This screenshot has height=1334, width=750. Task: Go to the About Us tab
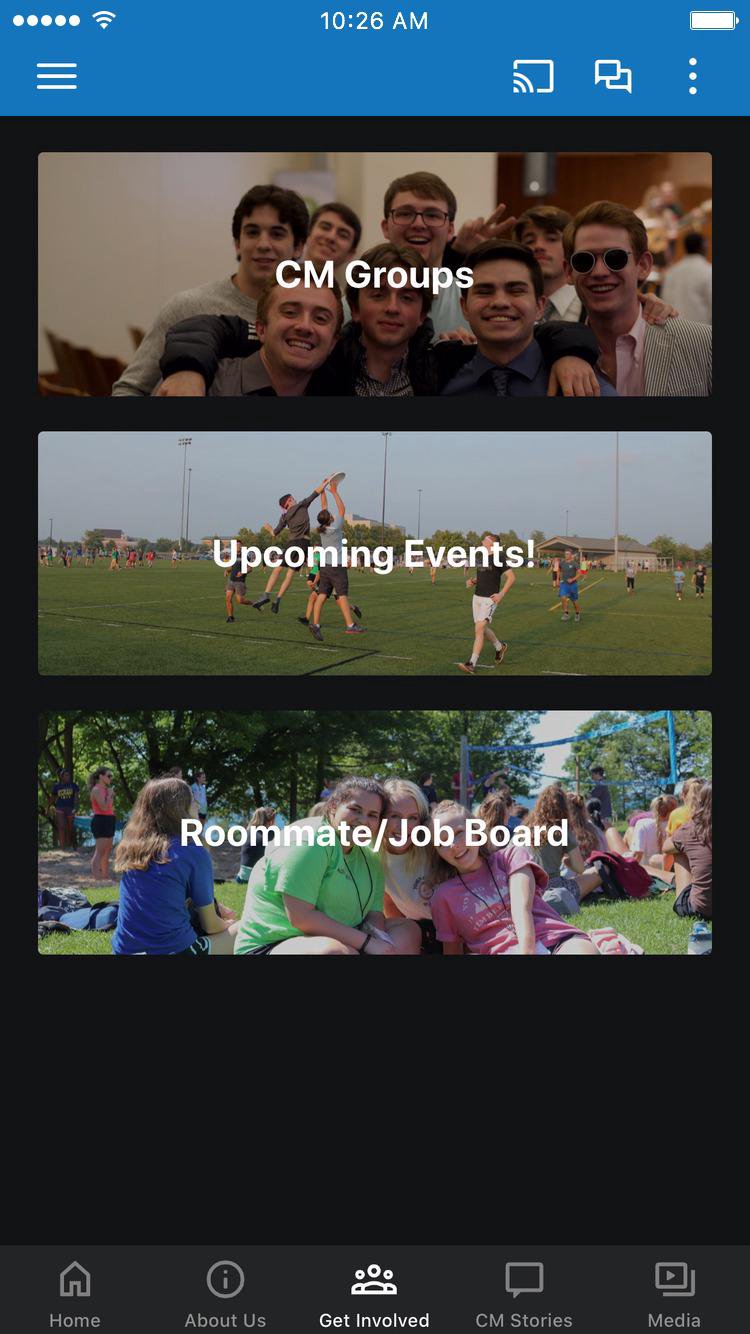(x=225, y=1294)
